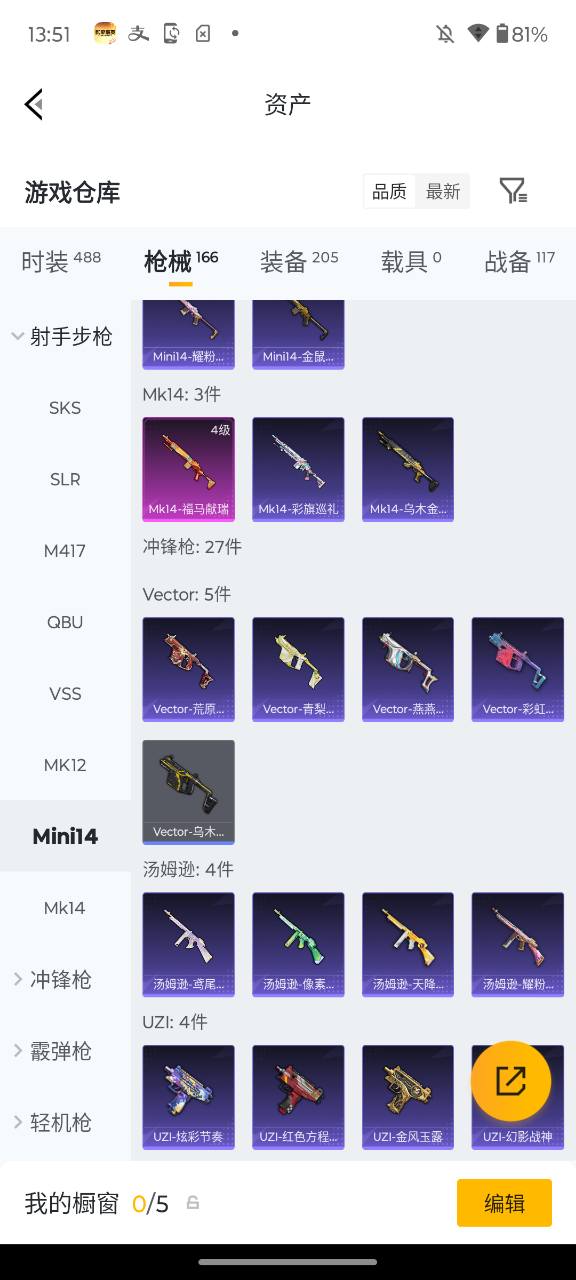Open the filter icon beside 最新
This screenshot has height=1280, width=576.
513,191
